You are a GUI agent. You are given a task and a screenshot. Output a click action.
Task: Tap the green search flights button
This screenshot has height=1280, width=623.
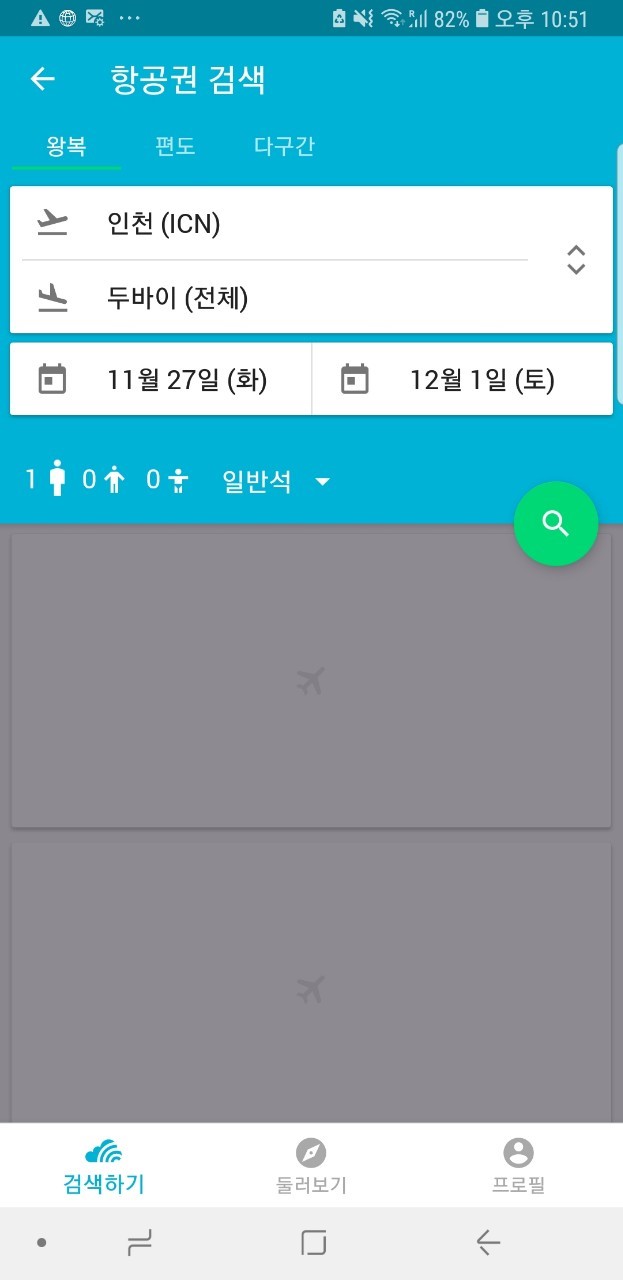[556, 524]
